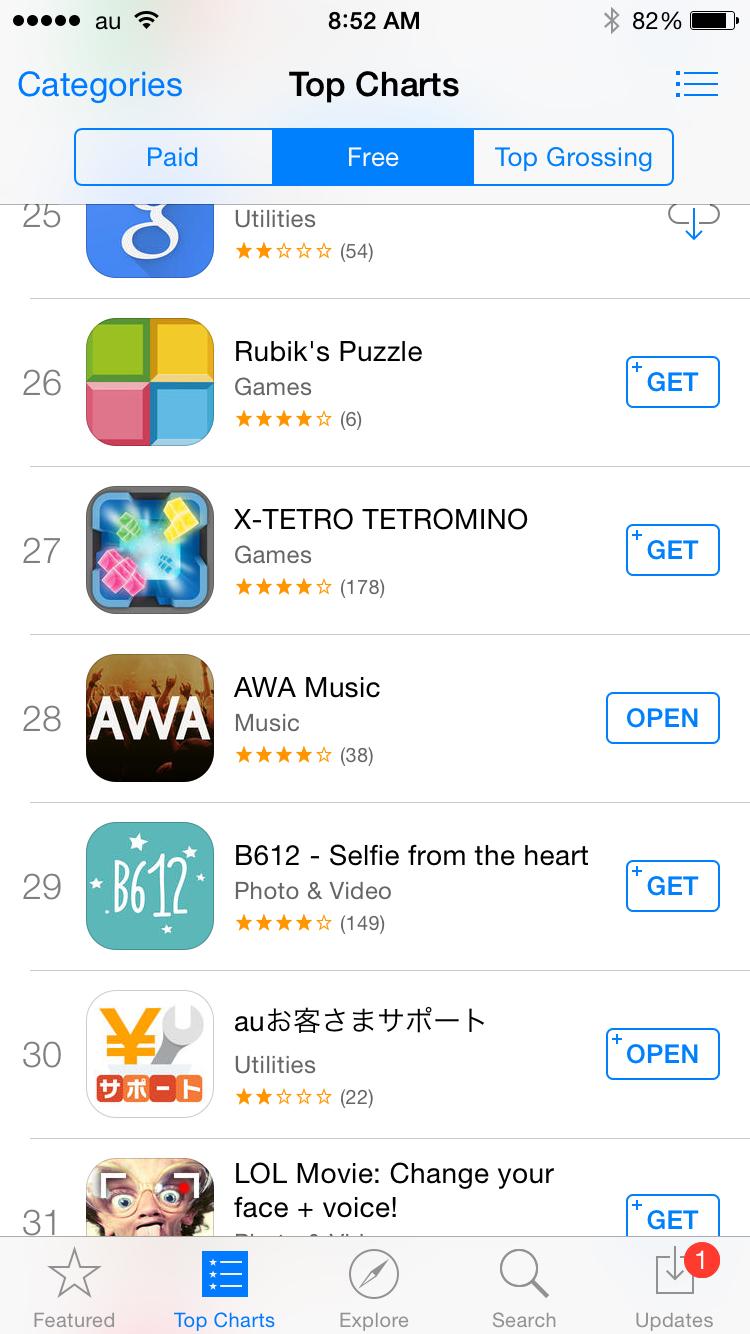
Task: Get B612 - Selfie from the heart
Action: coord(672,886)
